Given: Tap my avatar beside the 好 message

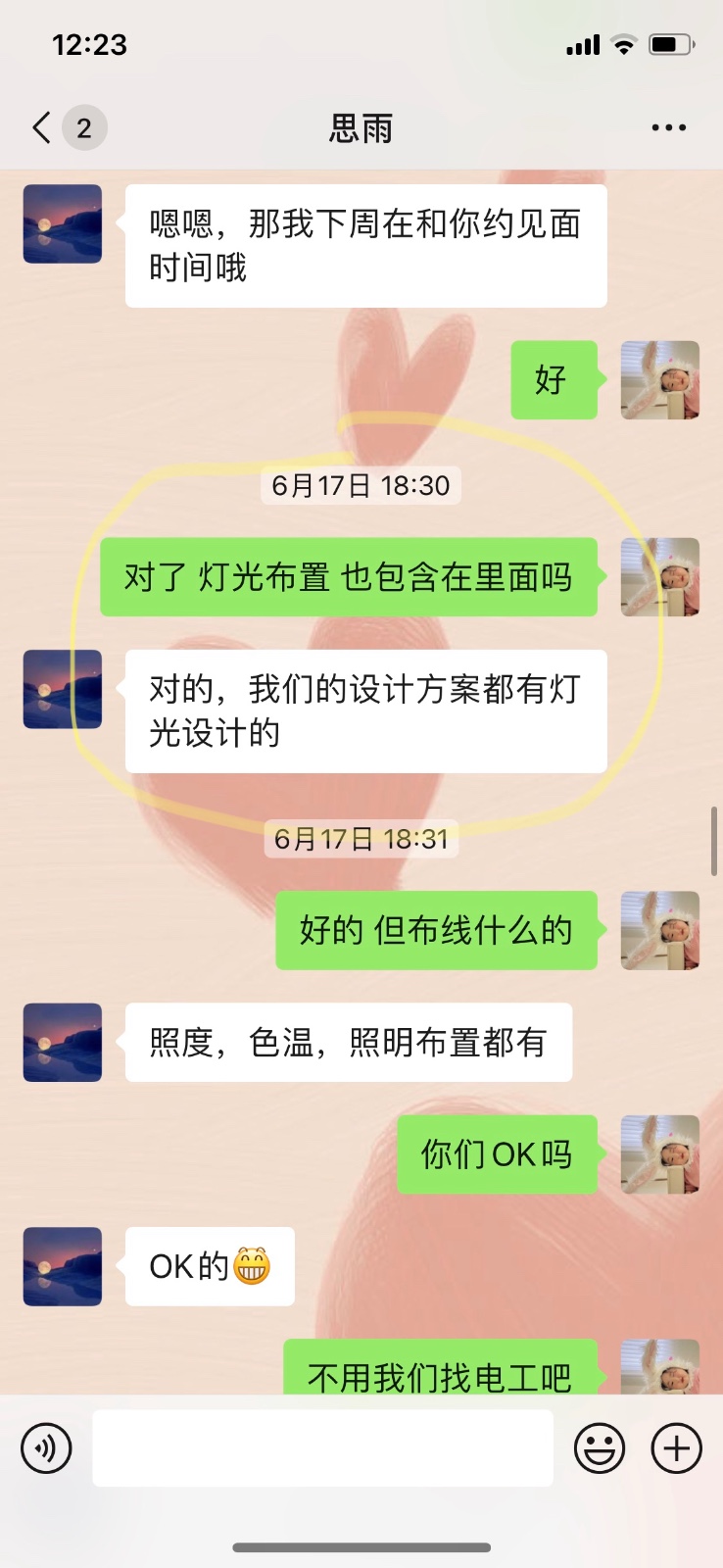Looking at the screenshot, I should point(659,380).
